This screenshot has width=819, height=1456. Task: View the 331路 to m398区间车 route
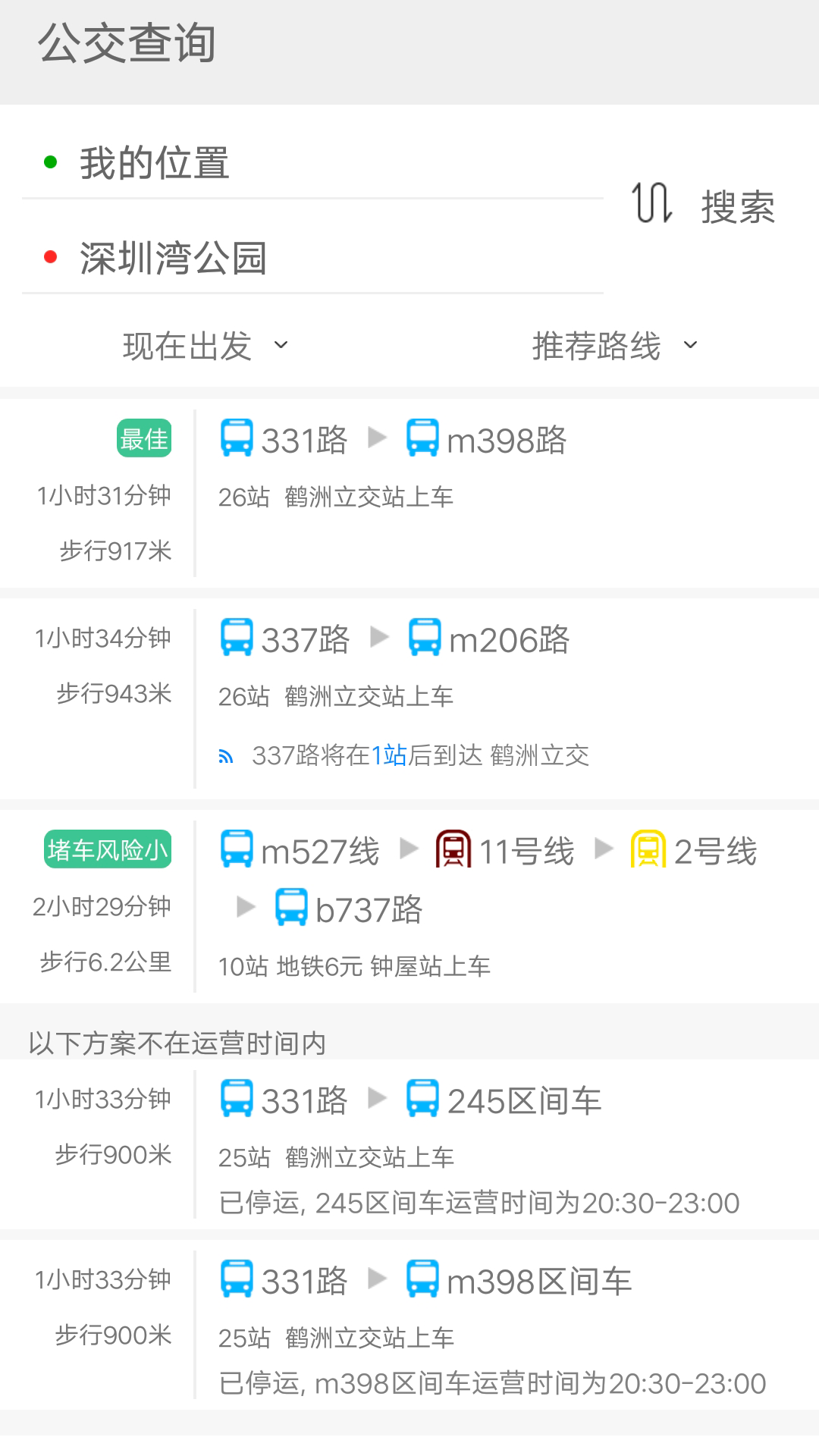(409, 1327)
